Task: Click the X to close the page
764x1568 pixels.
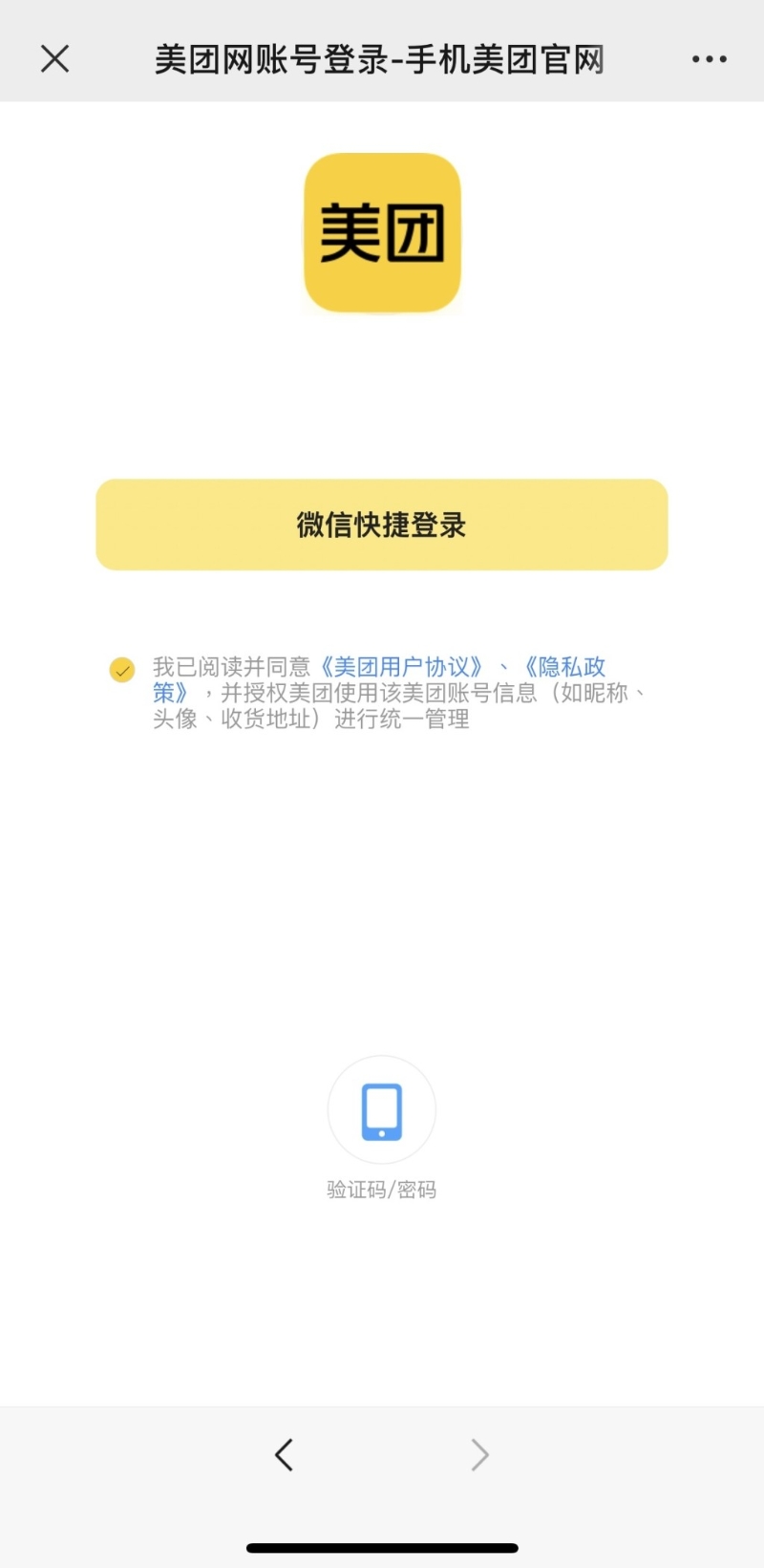Action: 54,57
